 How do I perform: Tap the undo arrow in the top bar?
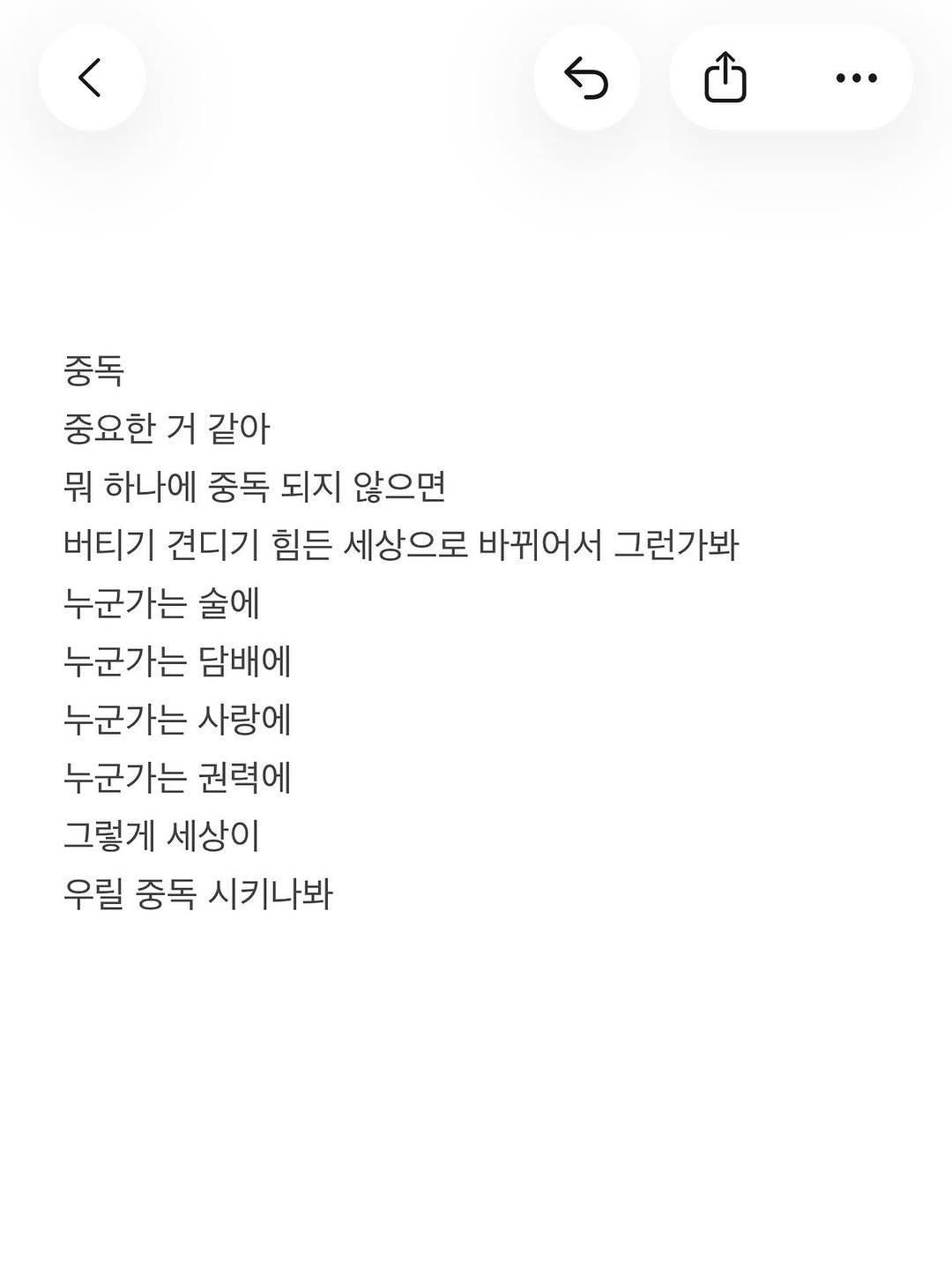(x=588, y=78)
